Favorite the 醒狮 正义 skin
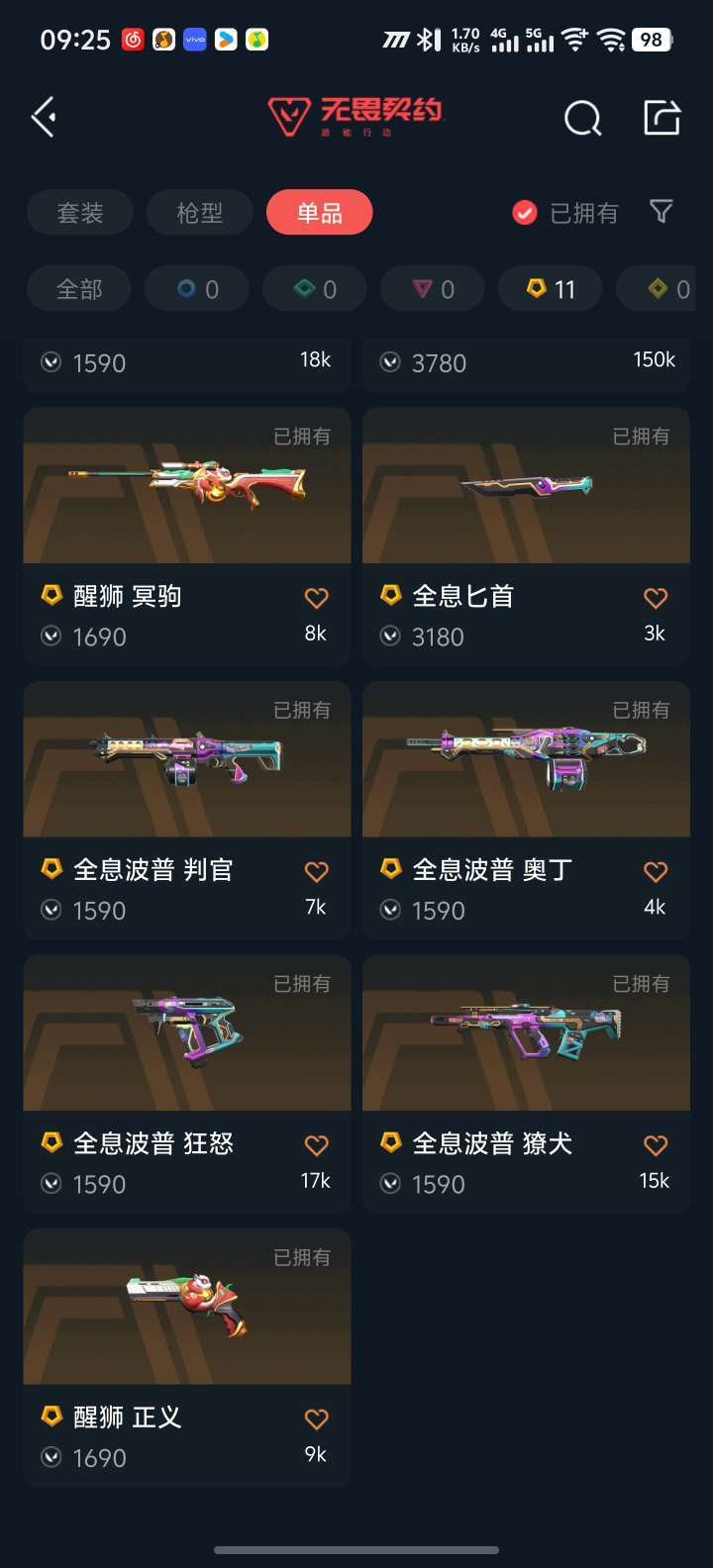 [x=316, y=1418]
